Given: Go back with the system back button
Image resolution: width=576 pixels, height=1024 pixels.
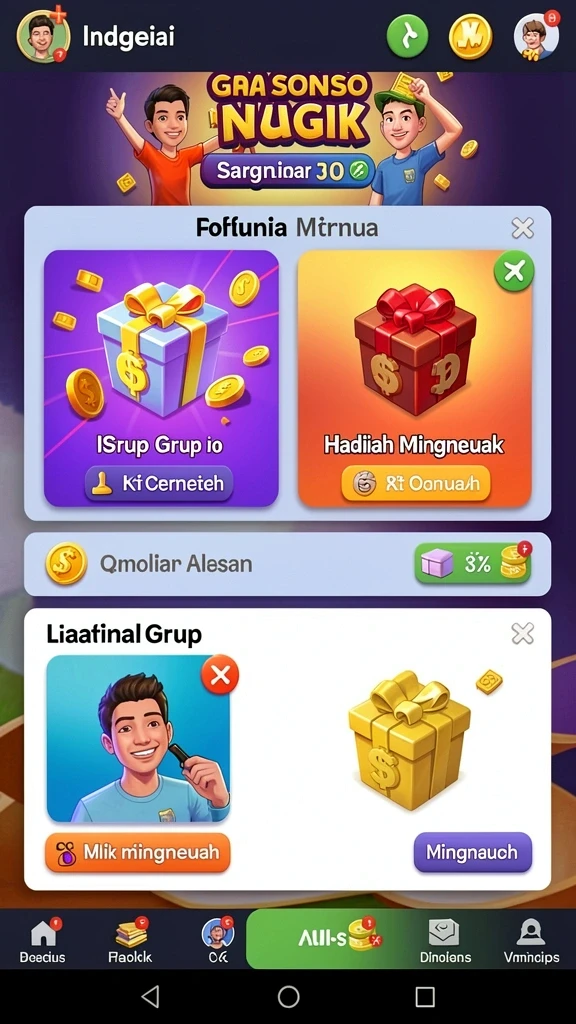Looking at the screenshot, I should 151,997.
